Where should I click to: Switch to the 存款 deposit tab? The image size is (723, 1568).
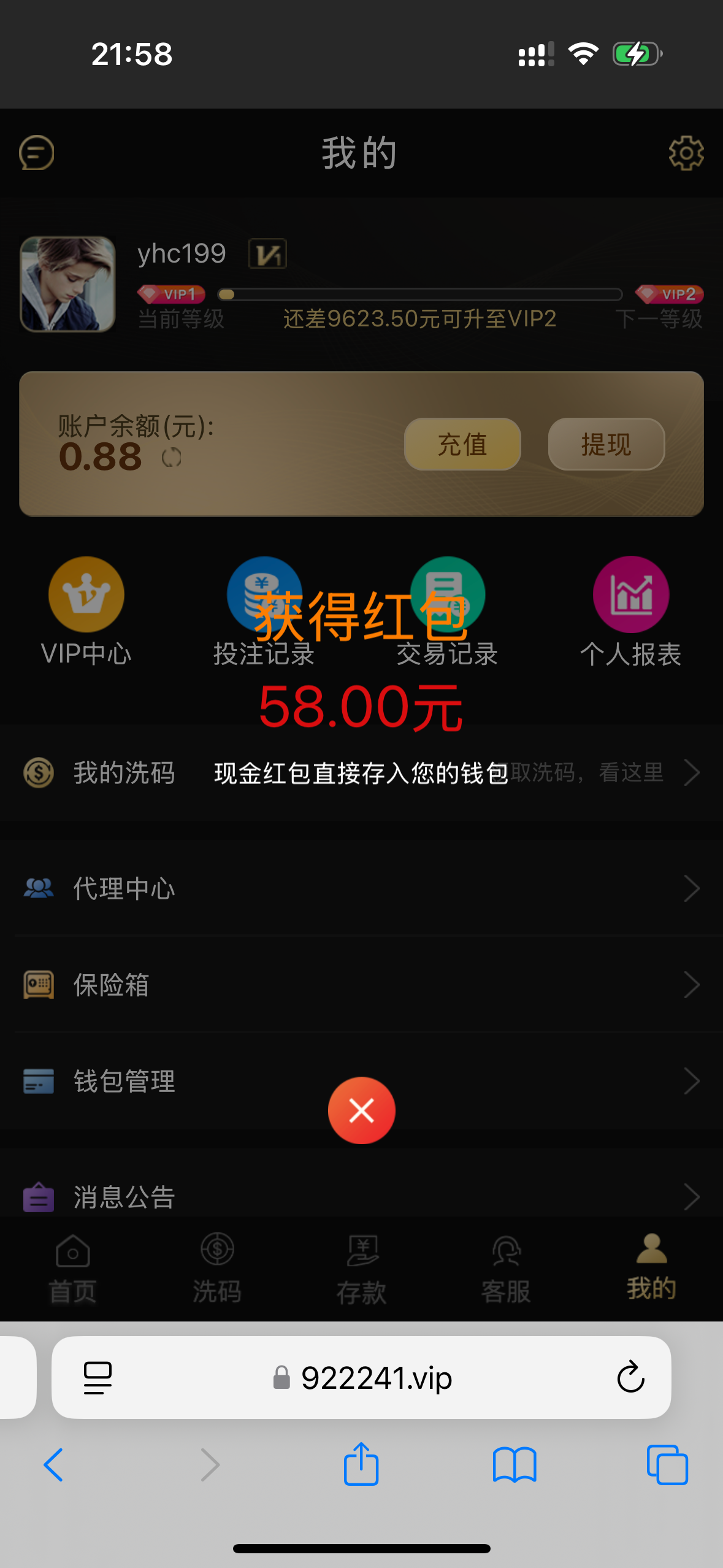click(x=361, y=1269)
